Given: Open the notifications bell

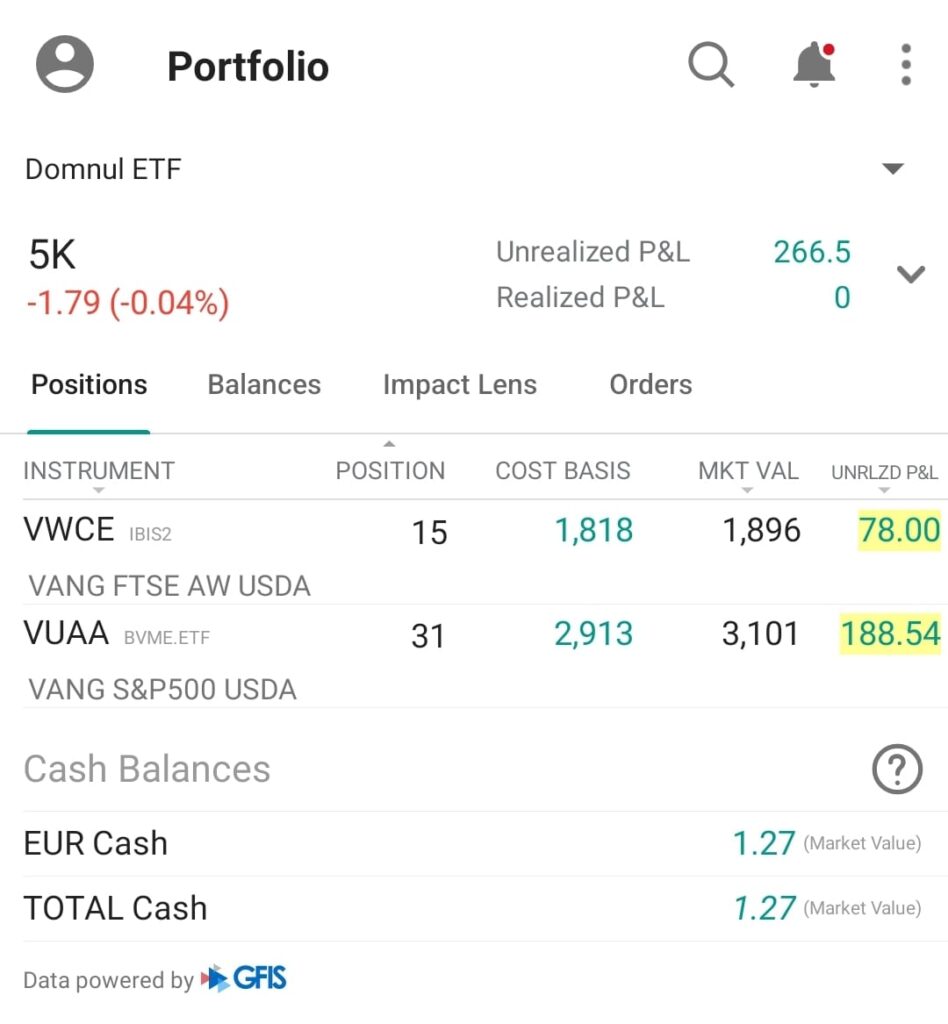Looking at the screenshot, I should (x=814, y=65).
